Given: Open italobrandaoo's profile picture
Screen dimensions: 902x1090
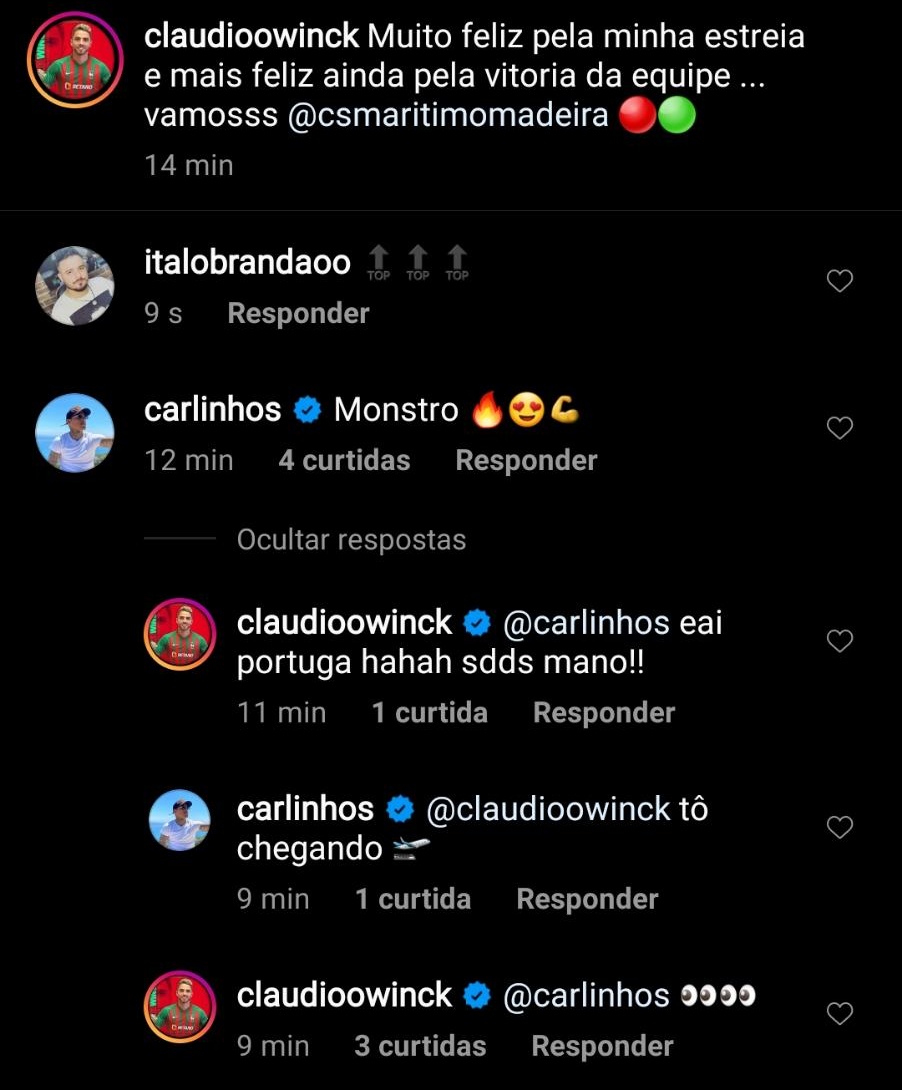Looking at the screenshot, I should [x=75, y=285].
